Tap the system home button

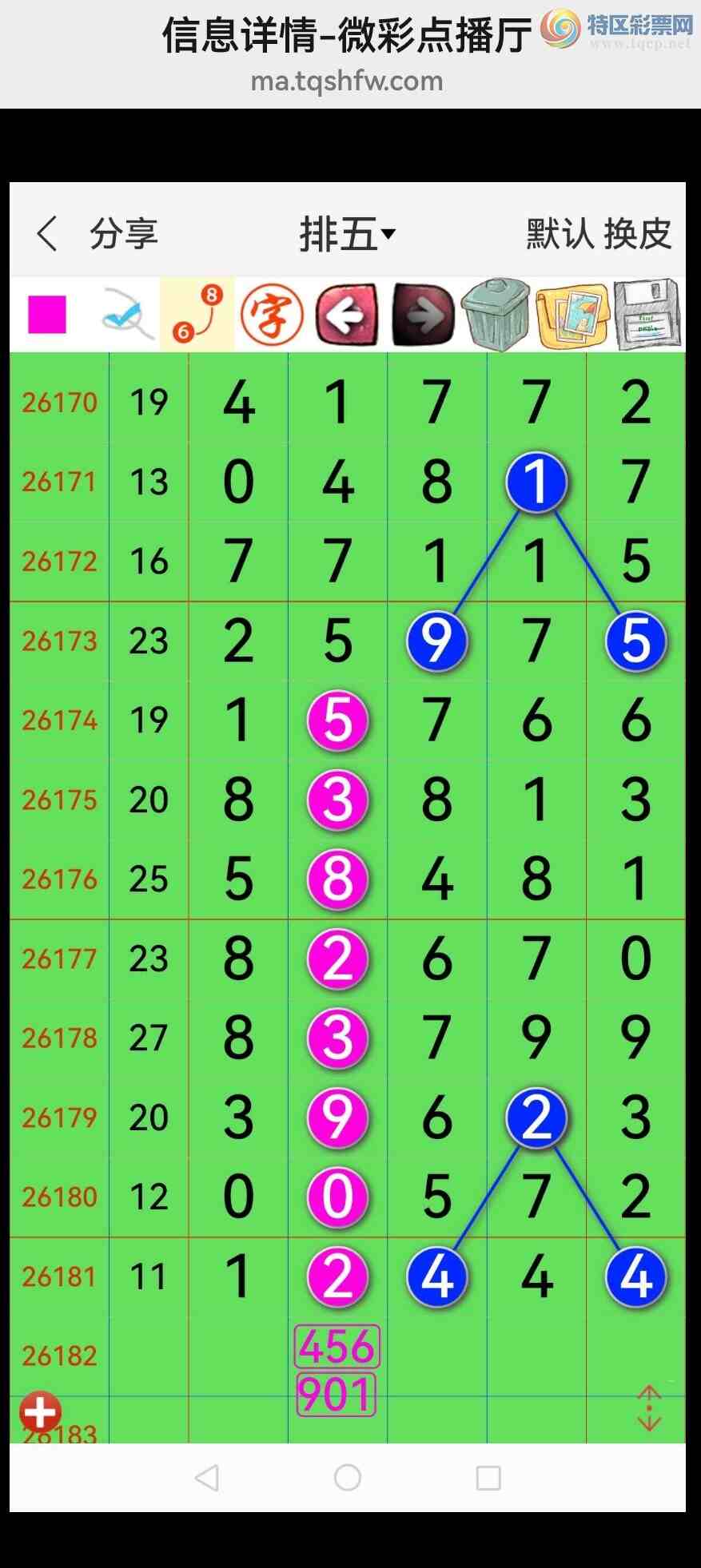348,1477
